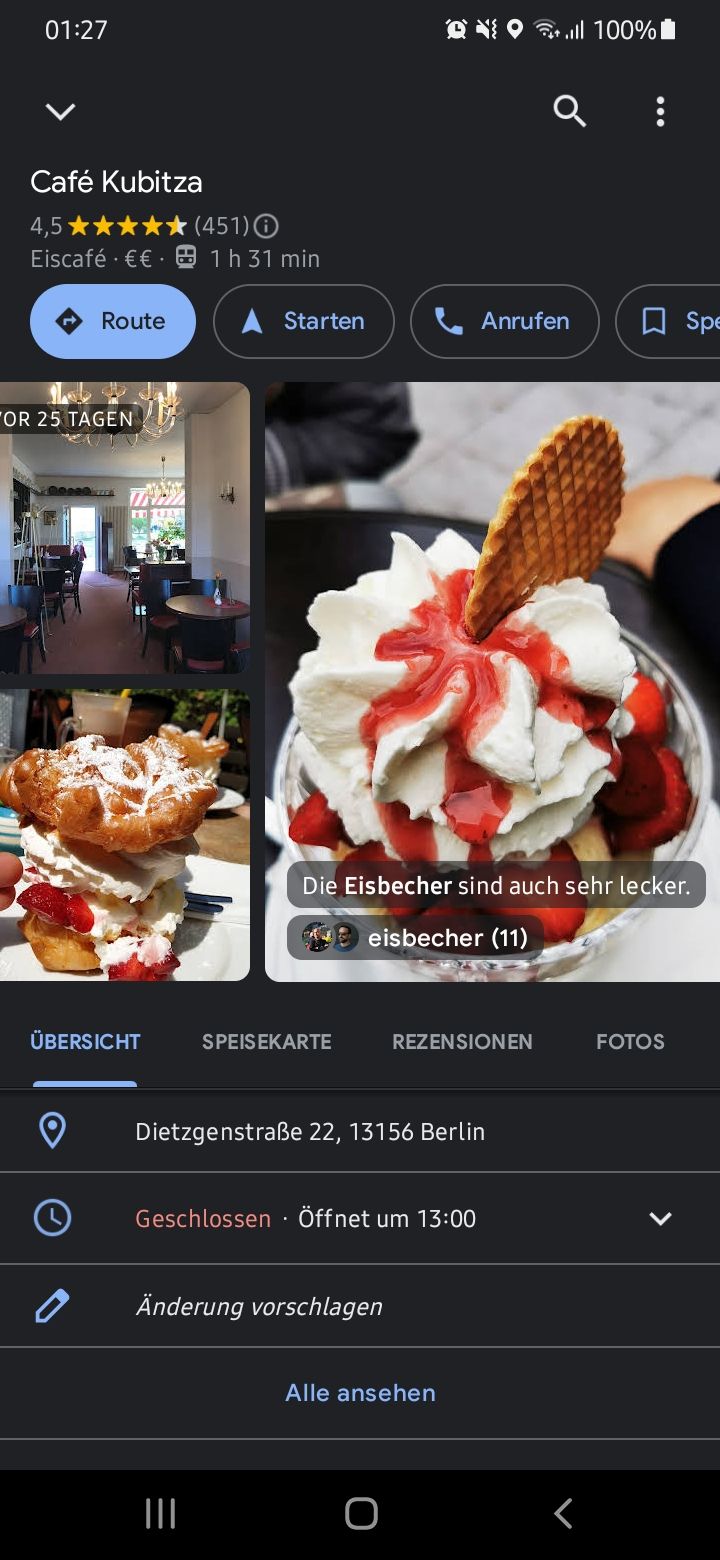Select the Übersicht tab
This screenshot has height=1560, width=720.
tap(85, 1041)
